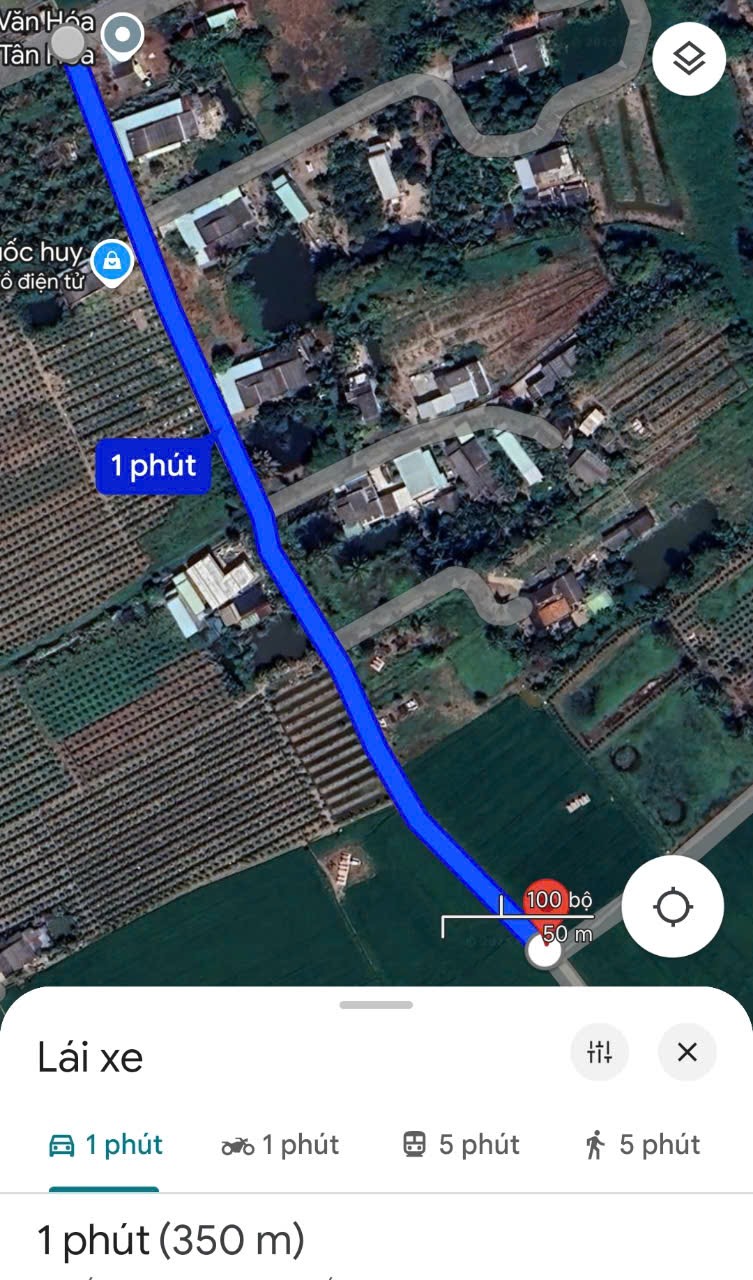This screenshot has height=1280, width=753.
Task: Tap the 1 phút route label
Action: [x=154, y=466]
